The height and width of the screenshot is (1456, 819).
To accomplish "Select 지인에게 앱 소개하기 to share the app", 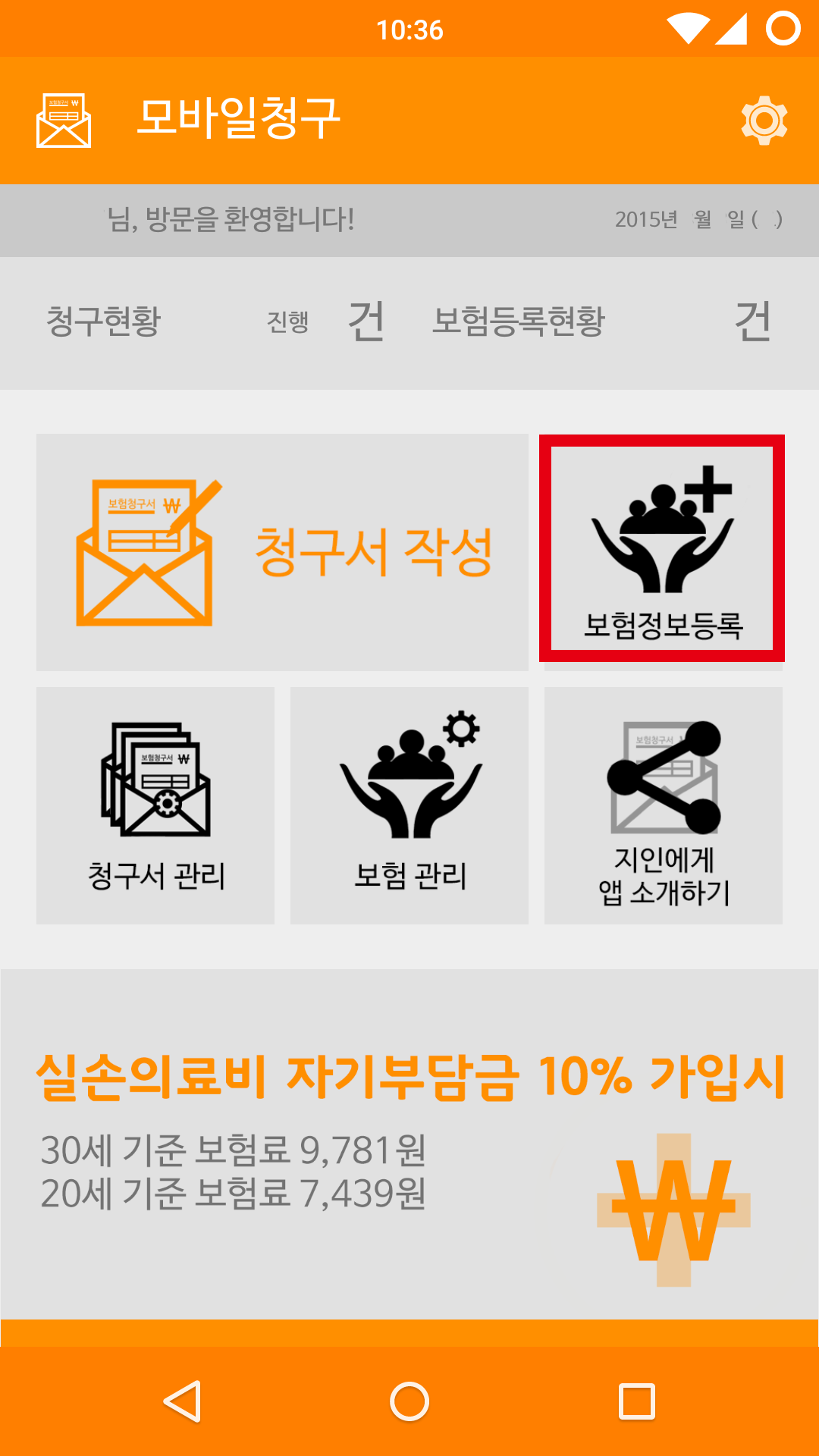I will (664, 805).
